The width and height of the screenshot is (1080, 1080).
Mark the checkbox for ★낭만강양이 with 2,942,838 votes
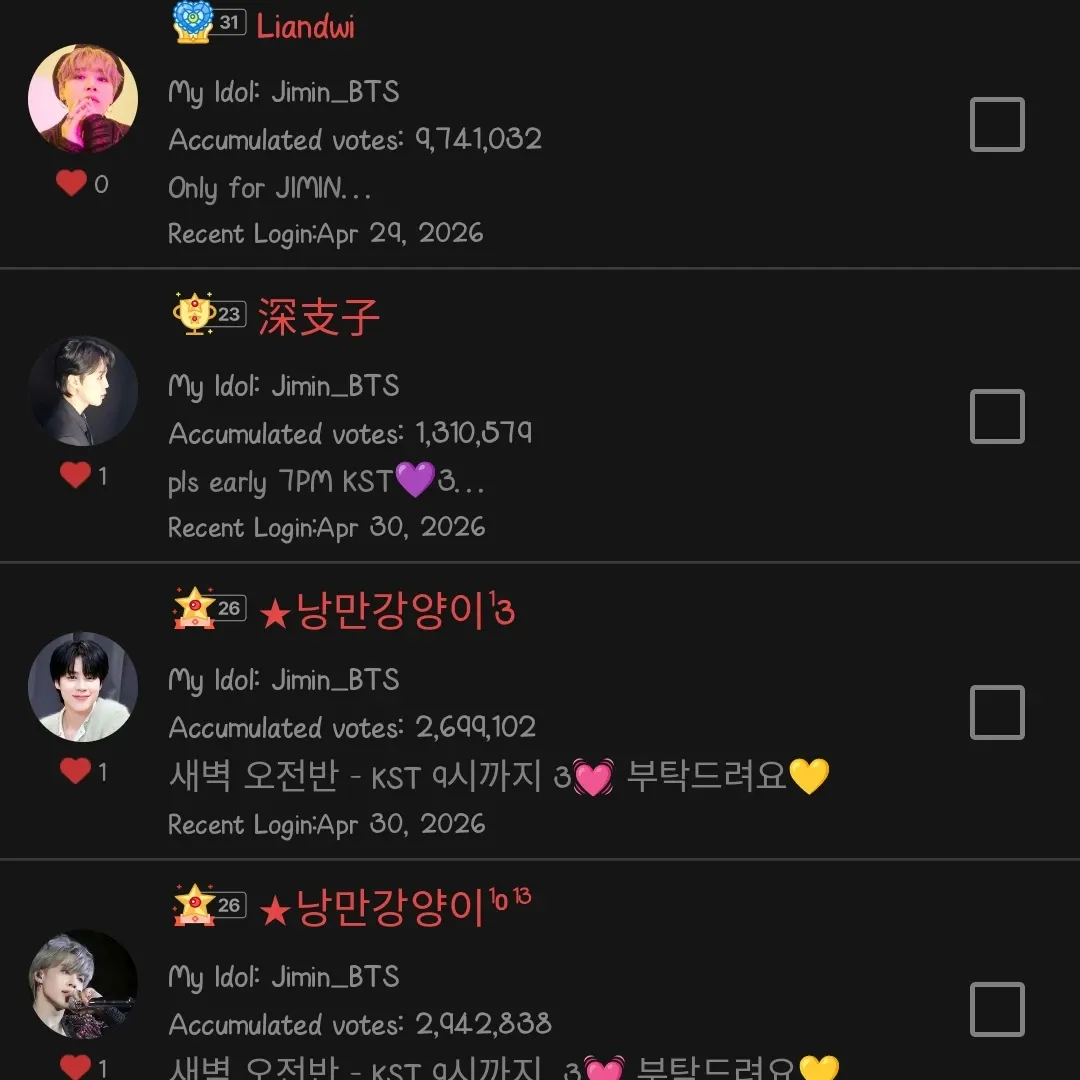tap(997, 1009)
